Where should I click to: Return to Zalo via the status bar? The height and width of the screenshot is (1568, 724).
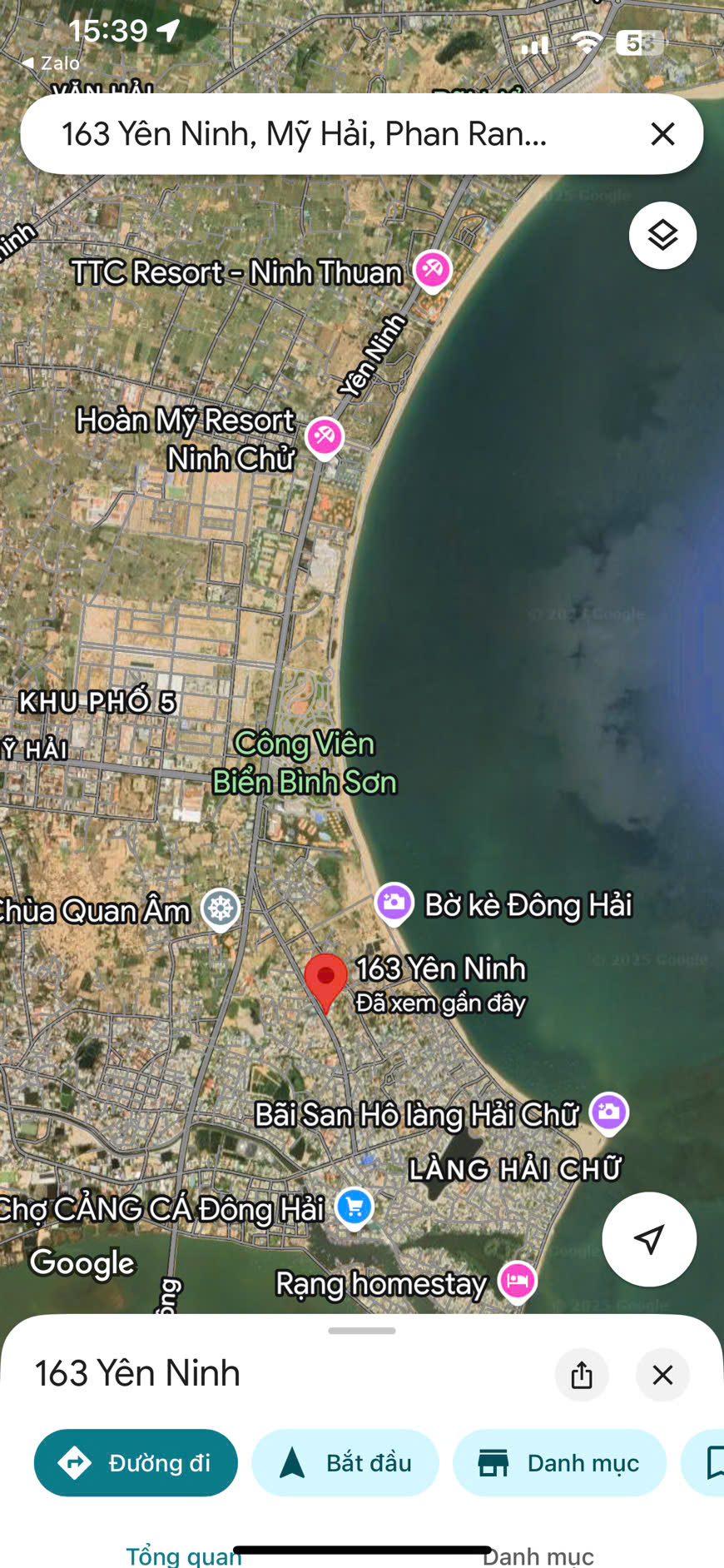(52, 63)
